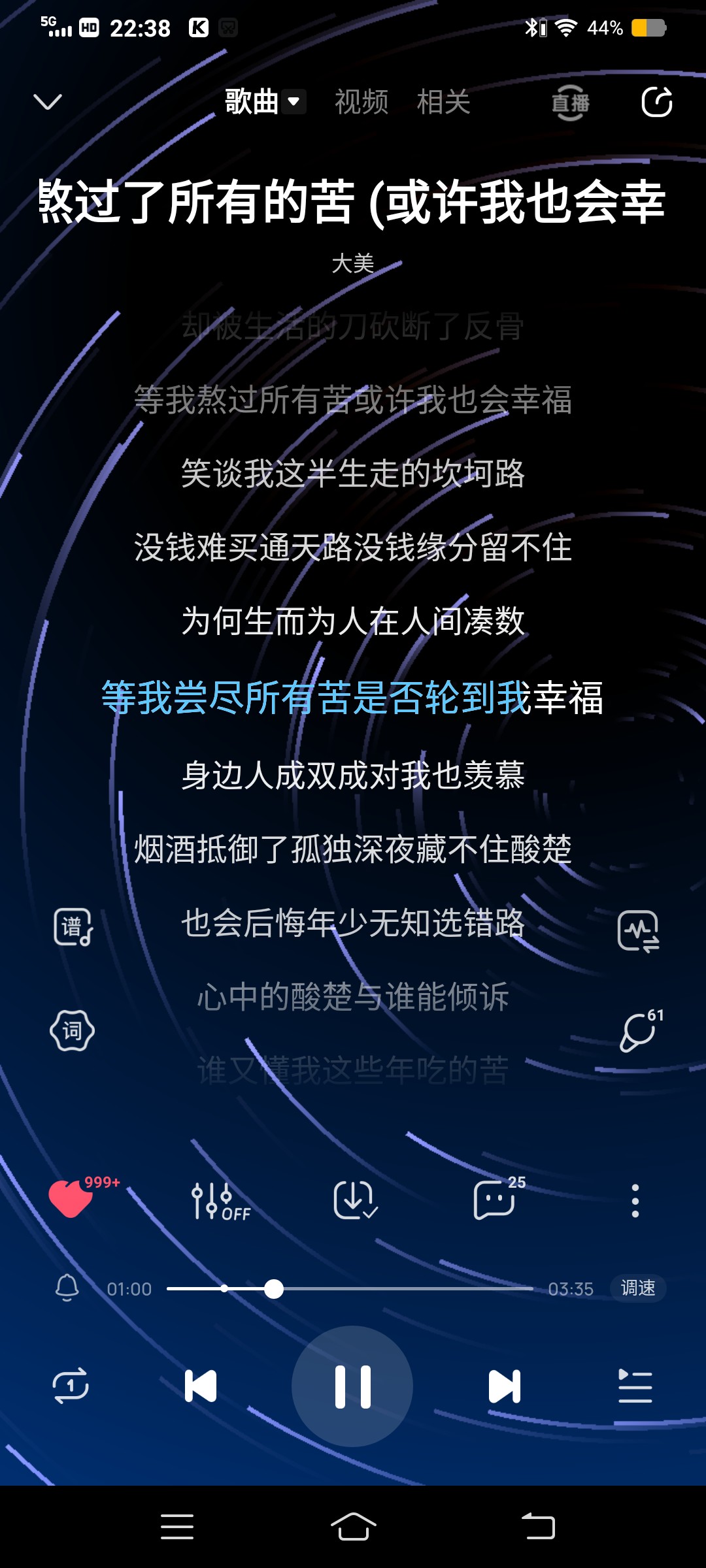Open the 歌曲 dropdown
This screenshot has width=706, height=1568.
coord(265,102)
